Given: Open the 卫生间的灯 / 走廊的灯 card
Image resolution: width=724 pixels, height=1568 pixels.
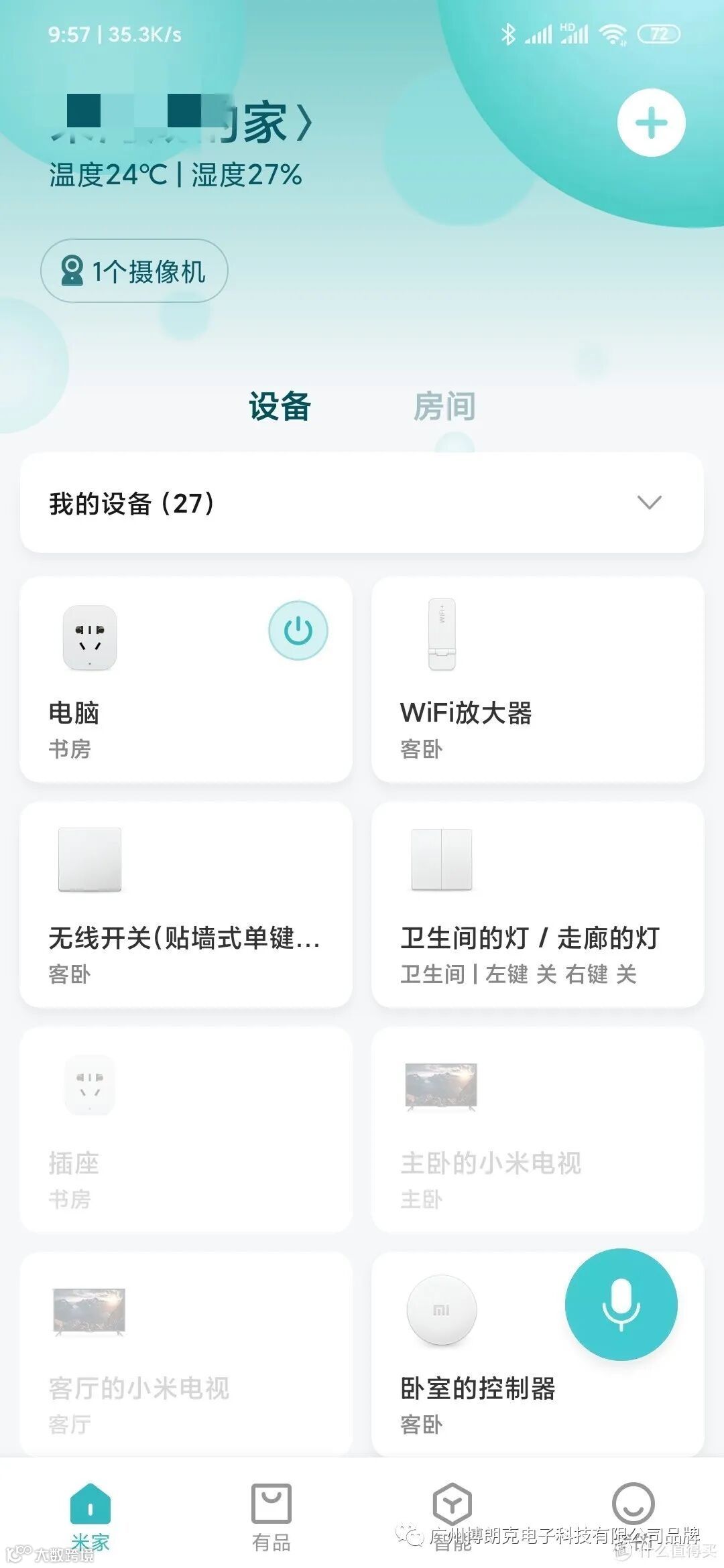Looking at the screenshot, I should [538, 905].
